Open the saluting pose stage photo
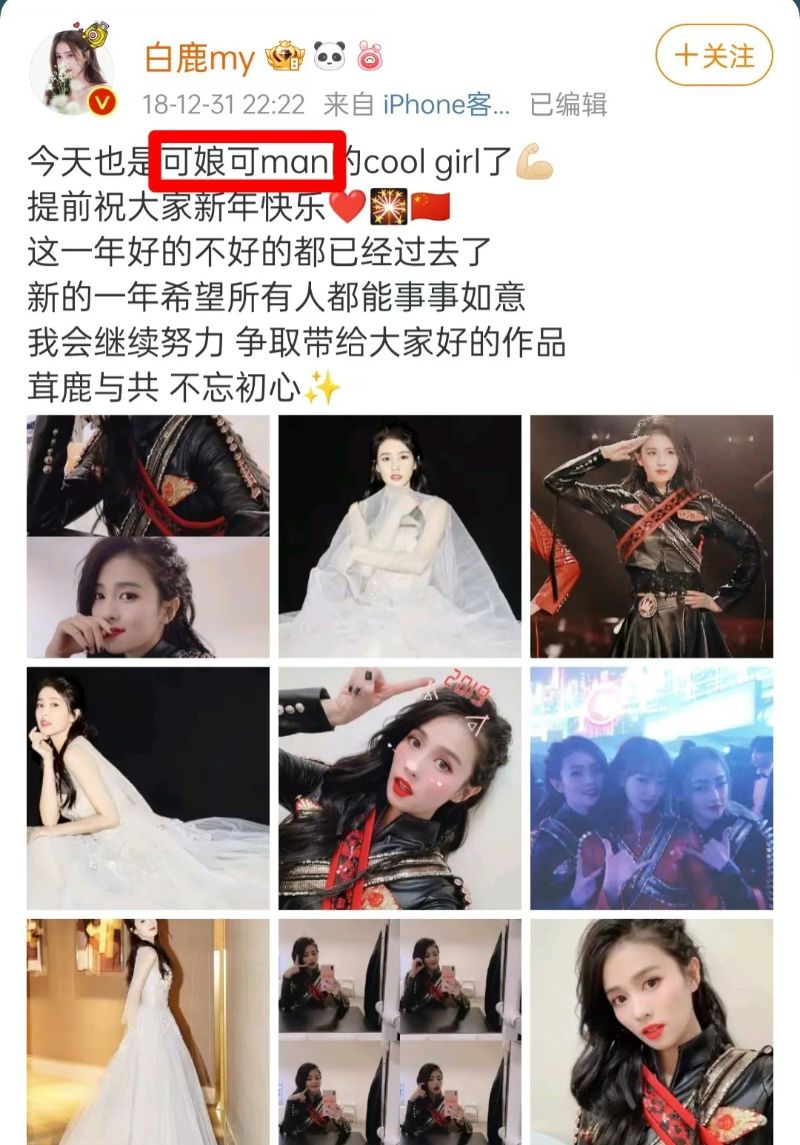This screenshot has height=1145, width=800. (x=651, y=536)
